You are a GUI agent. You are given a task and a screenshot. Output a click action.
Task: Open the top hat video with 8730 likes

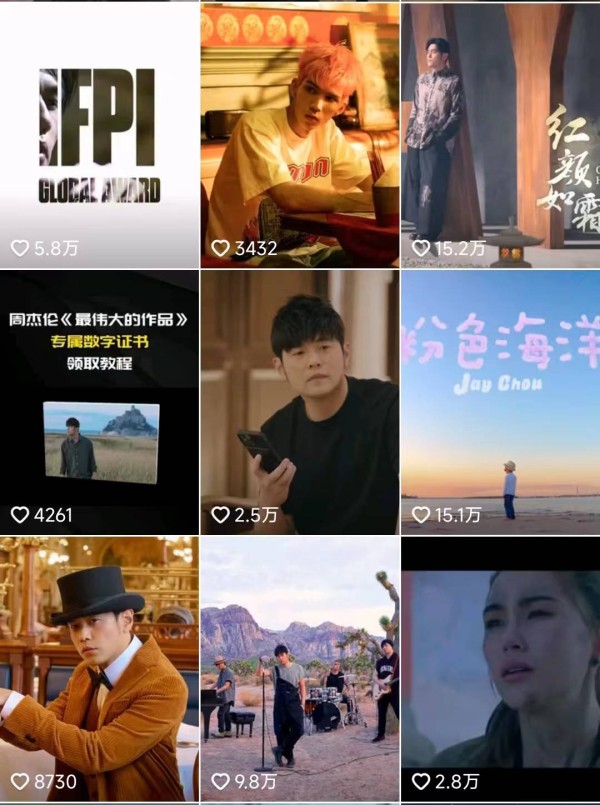tap(99, 668)
